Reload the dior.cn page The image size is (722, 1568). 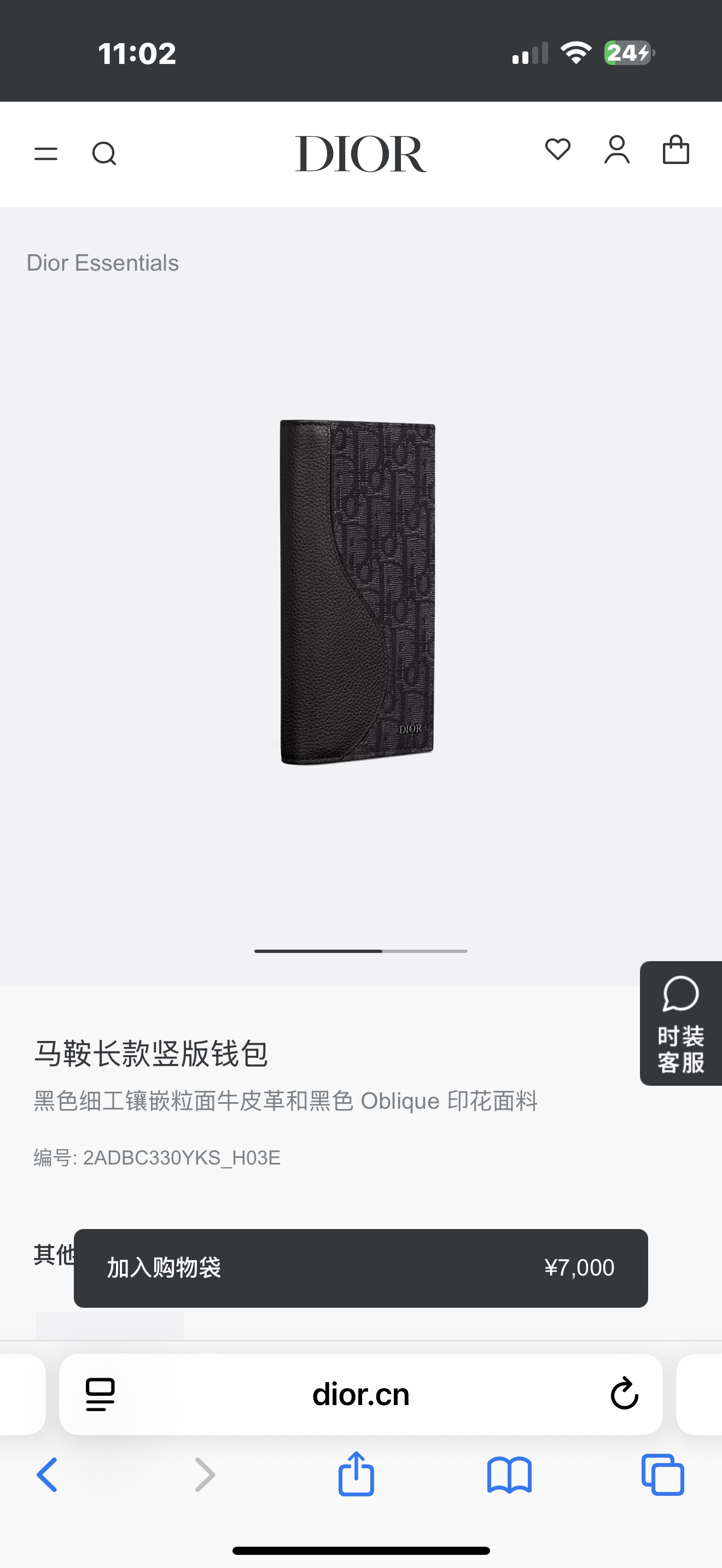click(x=624, y=1394)
